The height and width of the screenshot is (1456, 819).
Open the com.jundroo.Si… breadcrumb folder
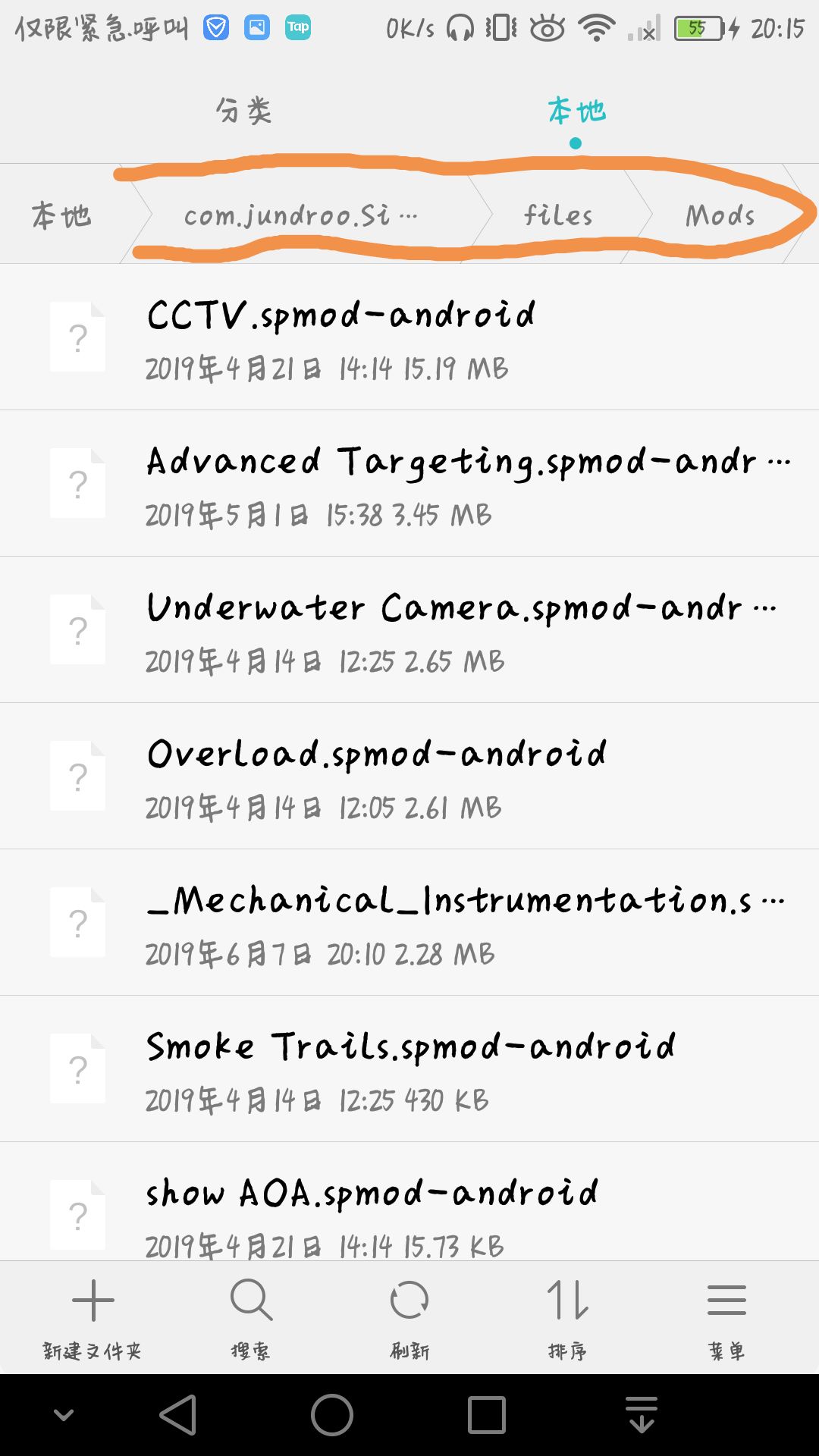click(x=300, y=216)
